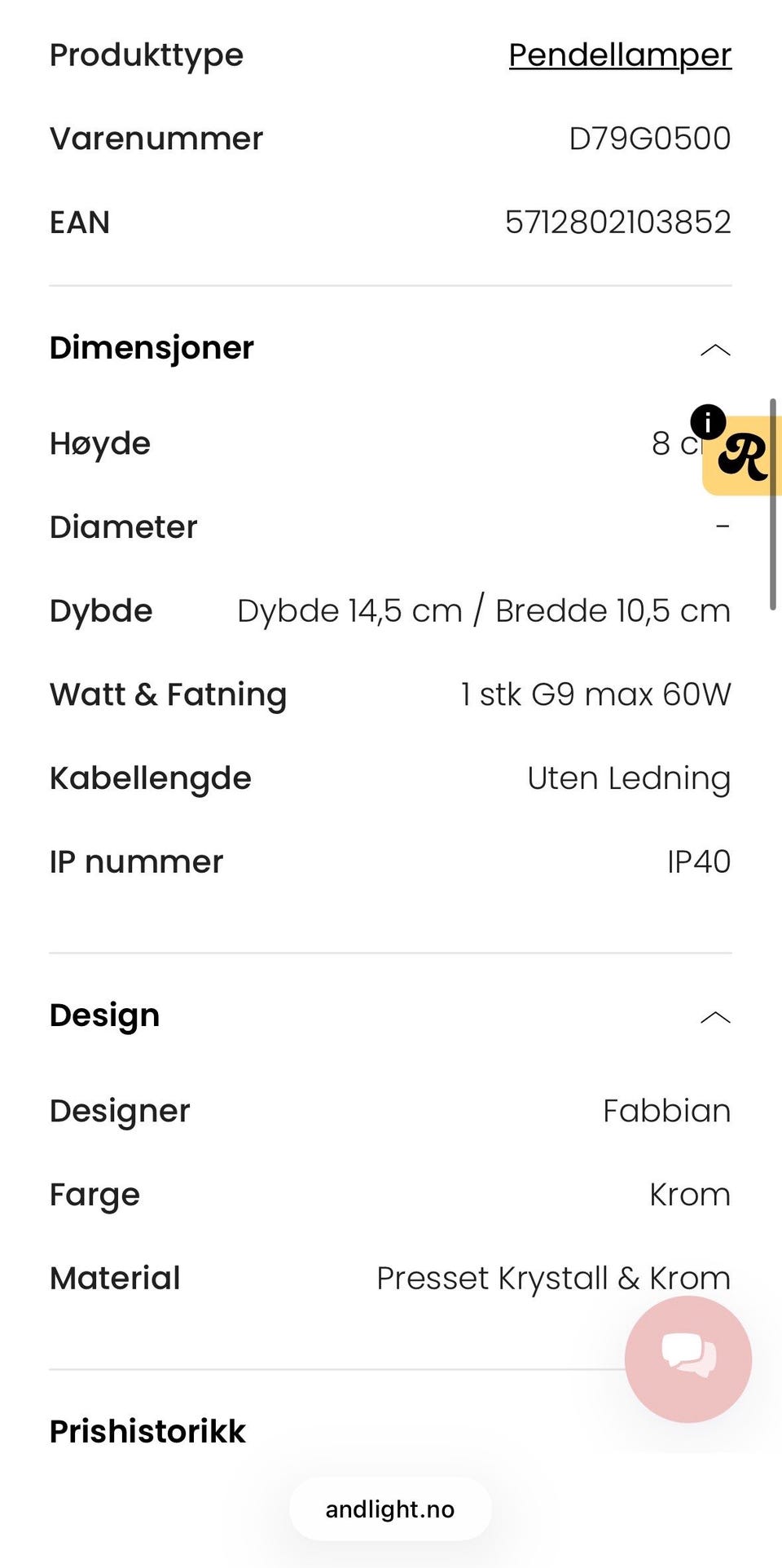Screen dimensions: 782x1568
Task: Click the Varenummer value D79G0500
Action: pos(650,138)
